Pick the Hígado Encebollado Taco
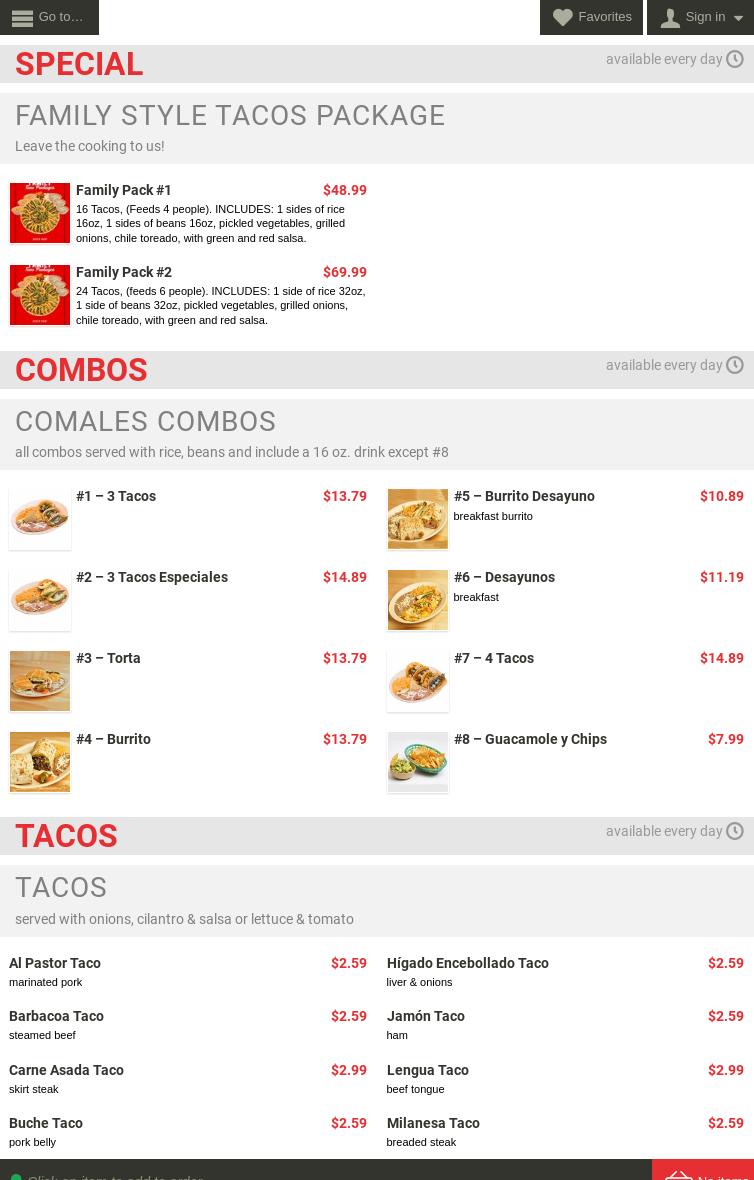This screenshot has width=754, height=1180. pos(468,963)
